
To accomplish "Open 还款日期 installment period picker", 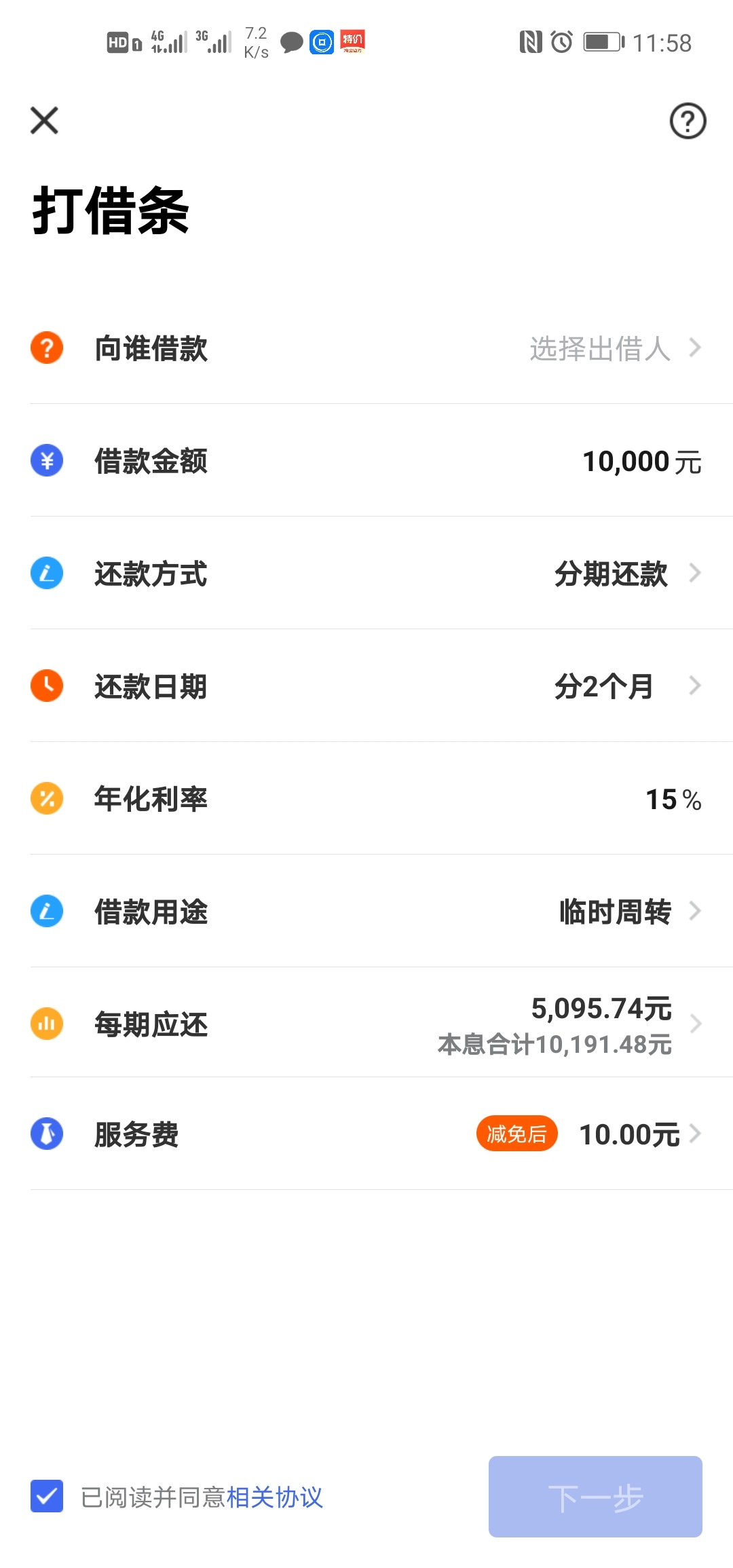I will coord(366,686).
